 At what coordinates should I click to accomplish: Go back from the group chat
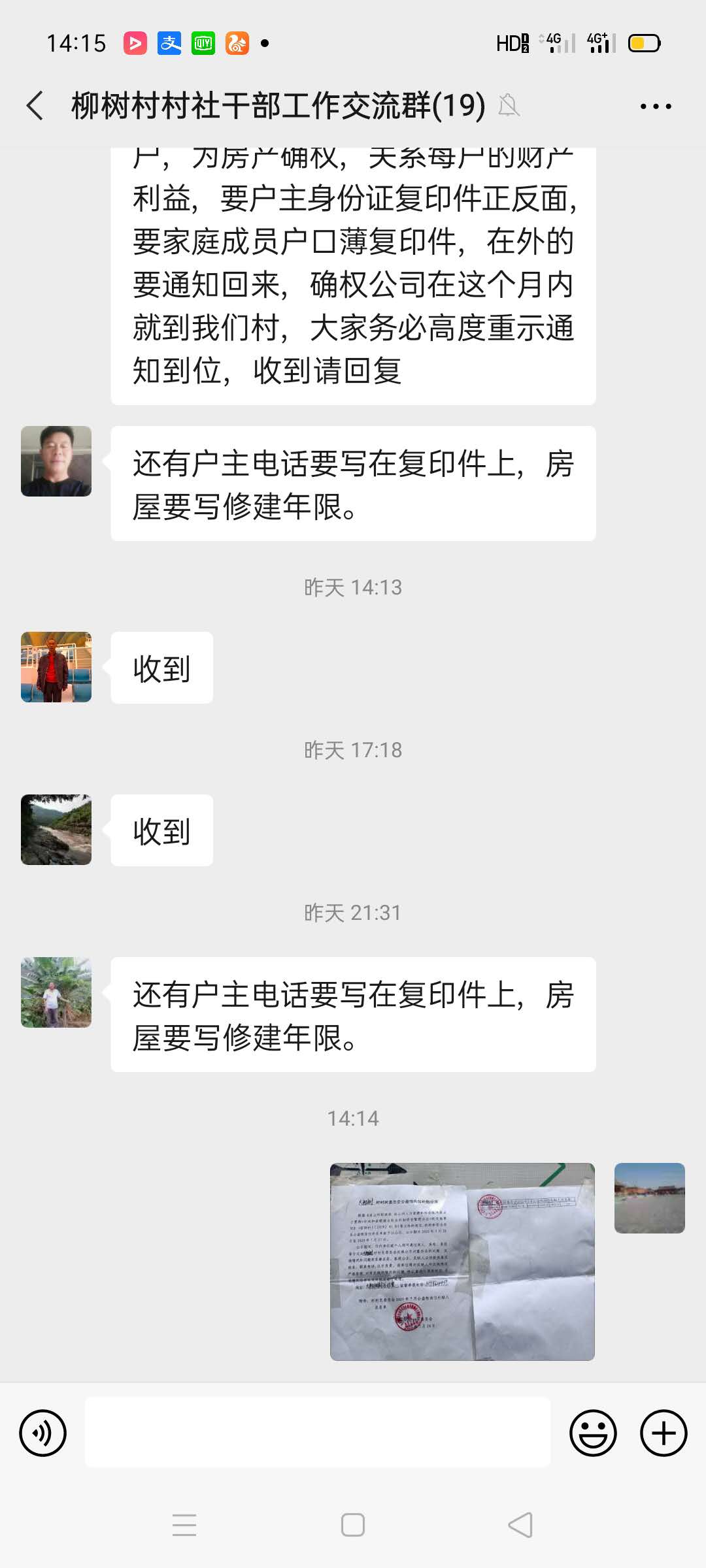[35, 106]
